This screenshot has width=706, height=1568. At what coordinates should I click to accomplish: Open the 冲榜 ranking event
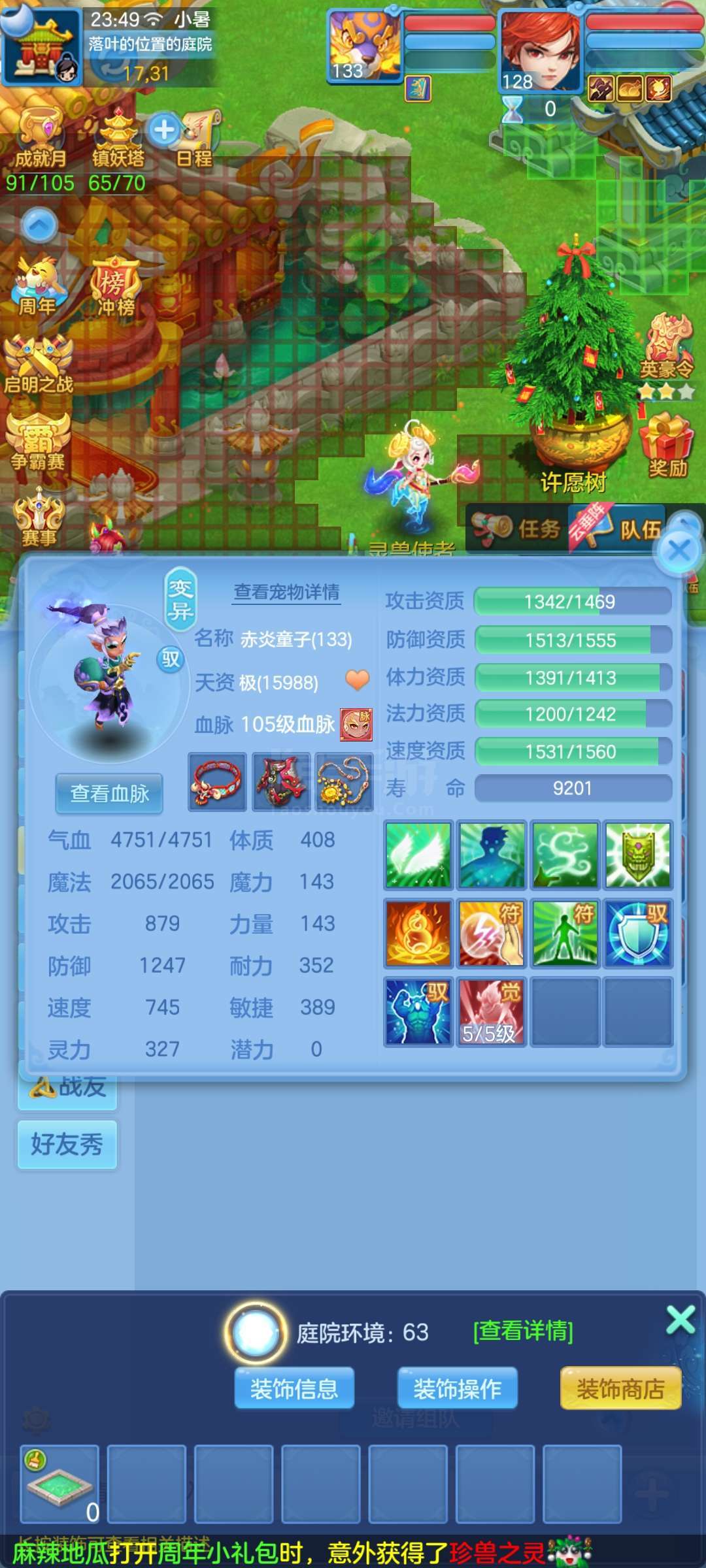(x=116, y=287)
